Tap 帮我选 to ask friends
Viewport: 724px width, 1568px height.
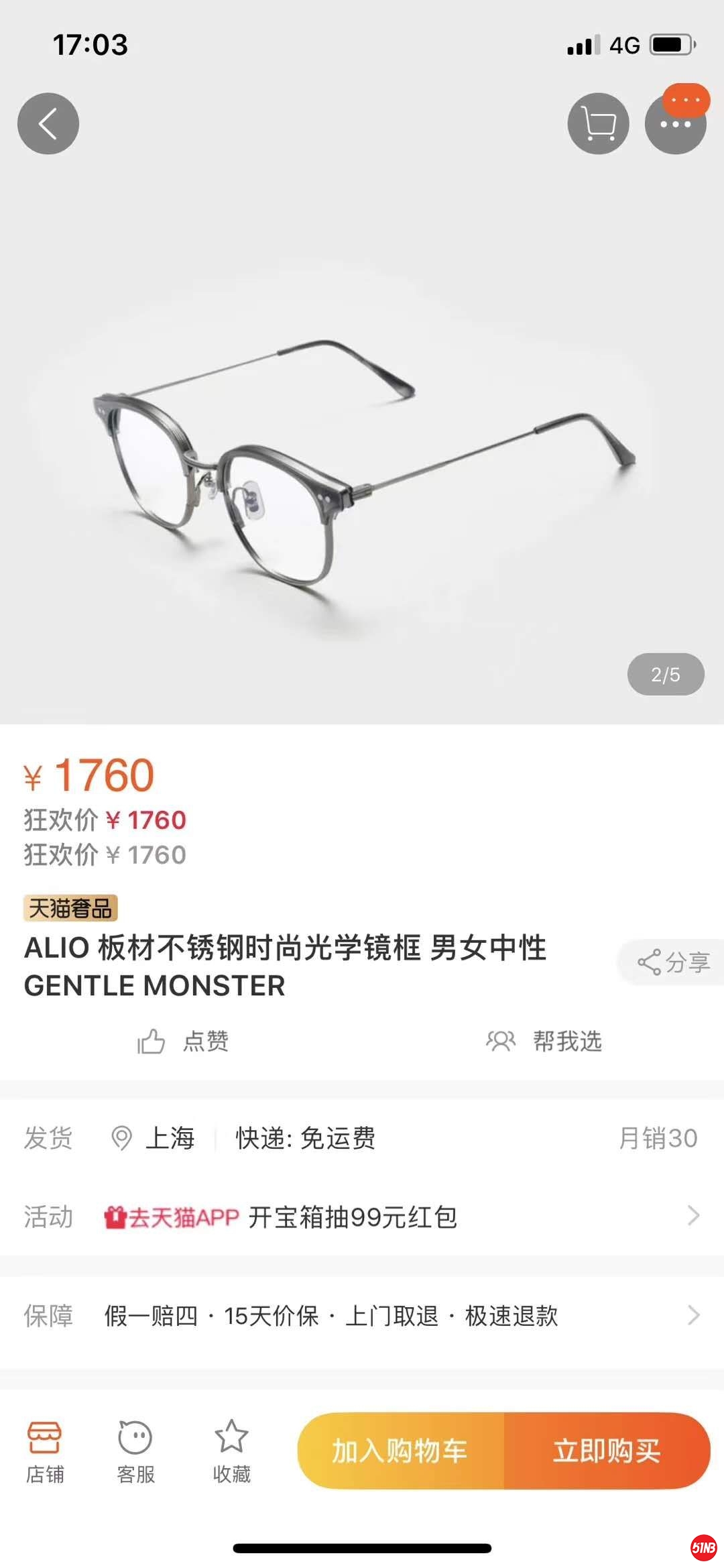(544, 1042)
